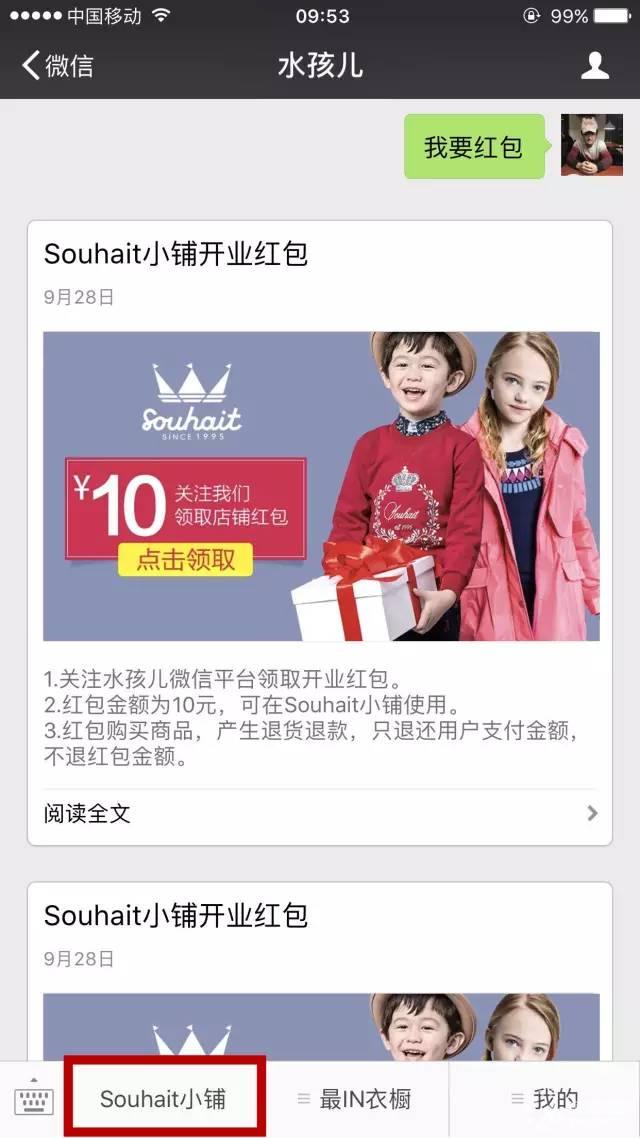Expand the 最IN衣橱 menu
The image size is (640, 1138).
click(355, 1099)
